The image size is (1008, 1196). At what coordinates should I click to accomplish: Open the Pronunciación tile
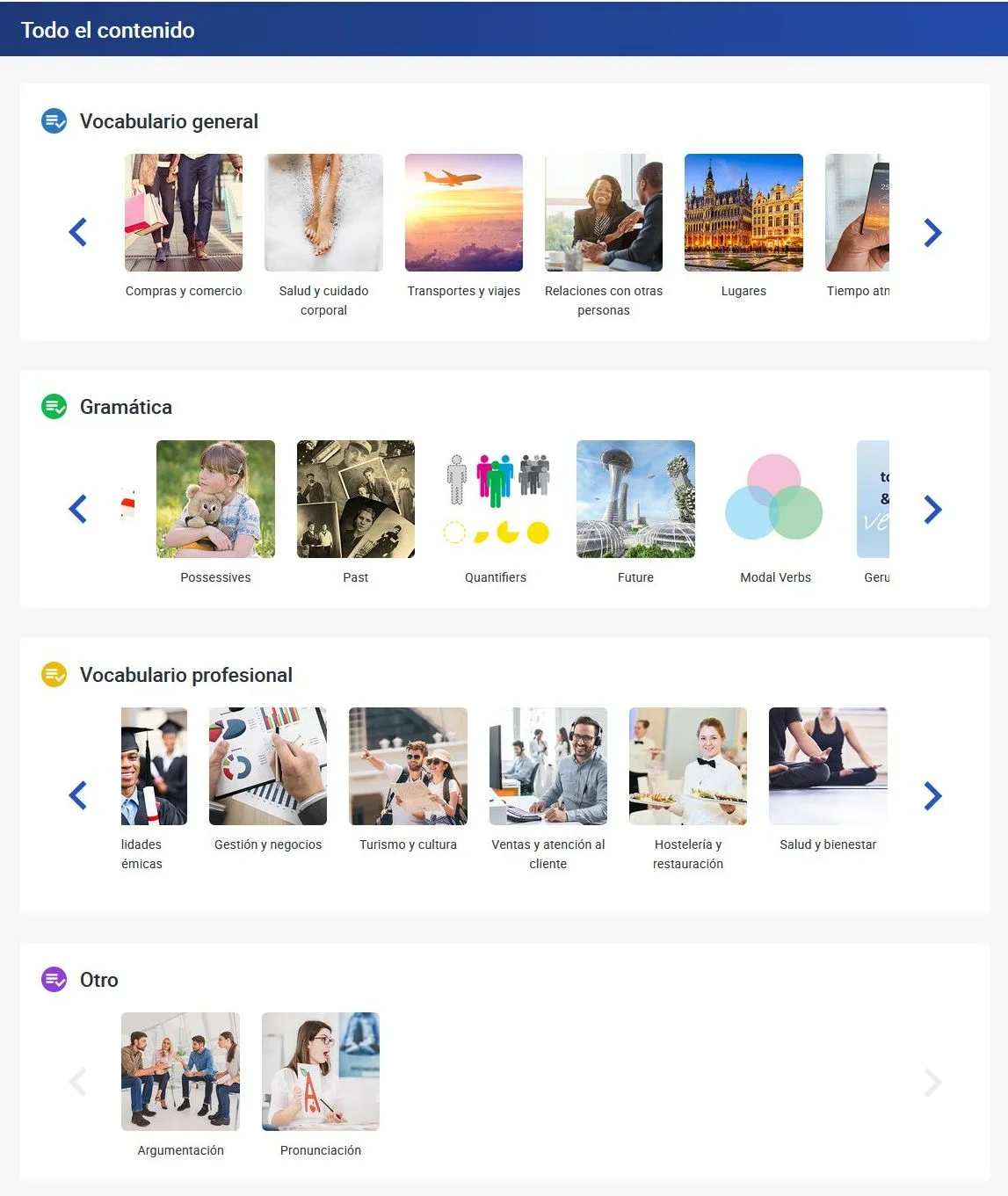pyautogui.click(x=321, y=1071)
